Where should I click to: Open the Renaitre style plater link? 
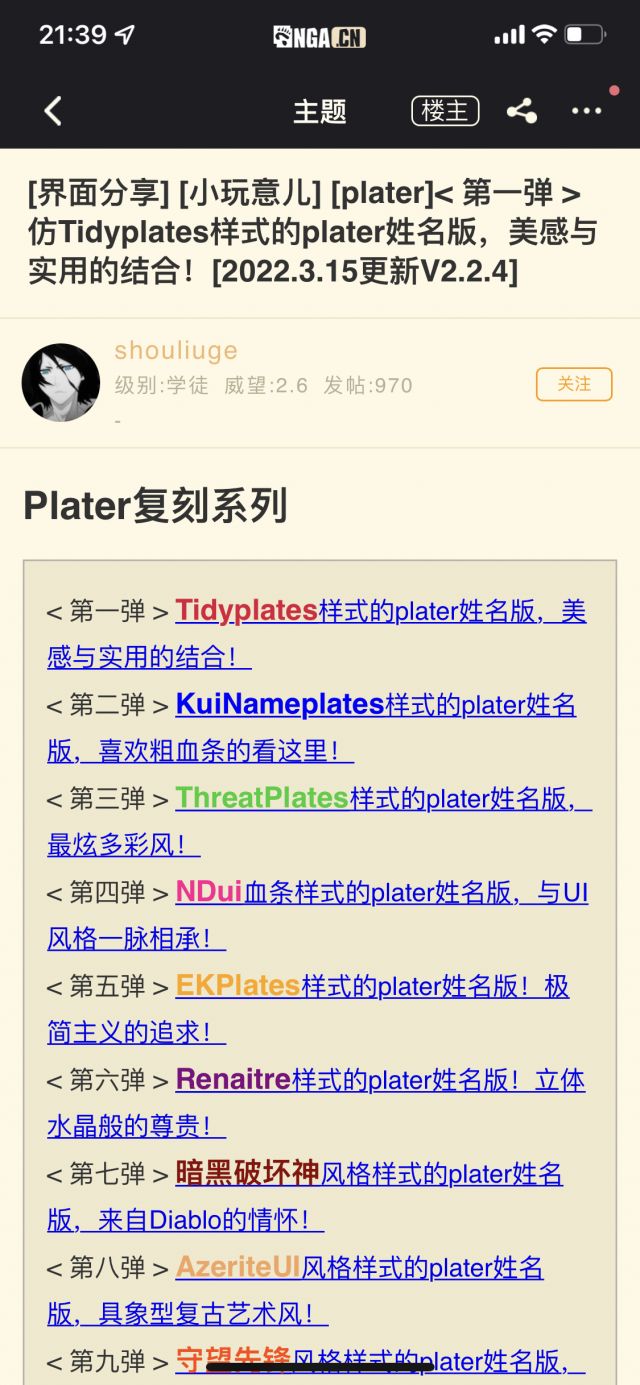[316, 1103]
